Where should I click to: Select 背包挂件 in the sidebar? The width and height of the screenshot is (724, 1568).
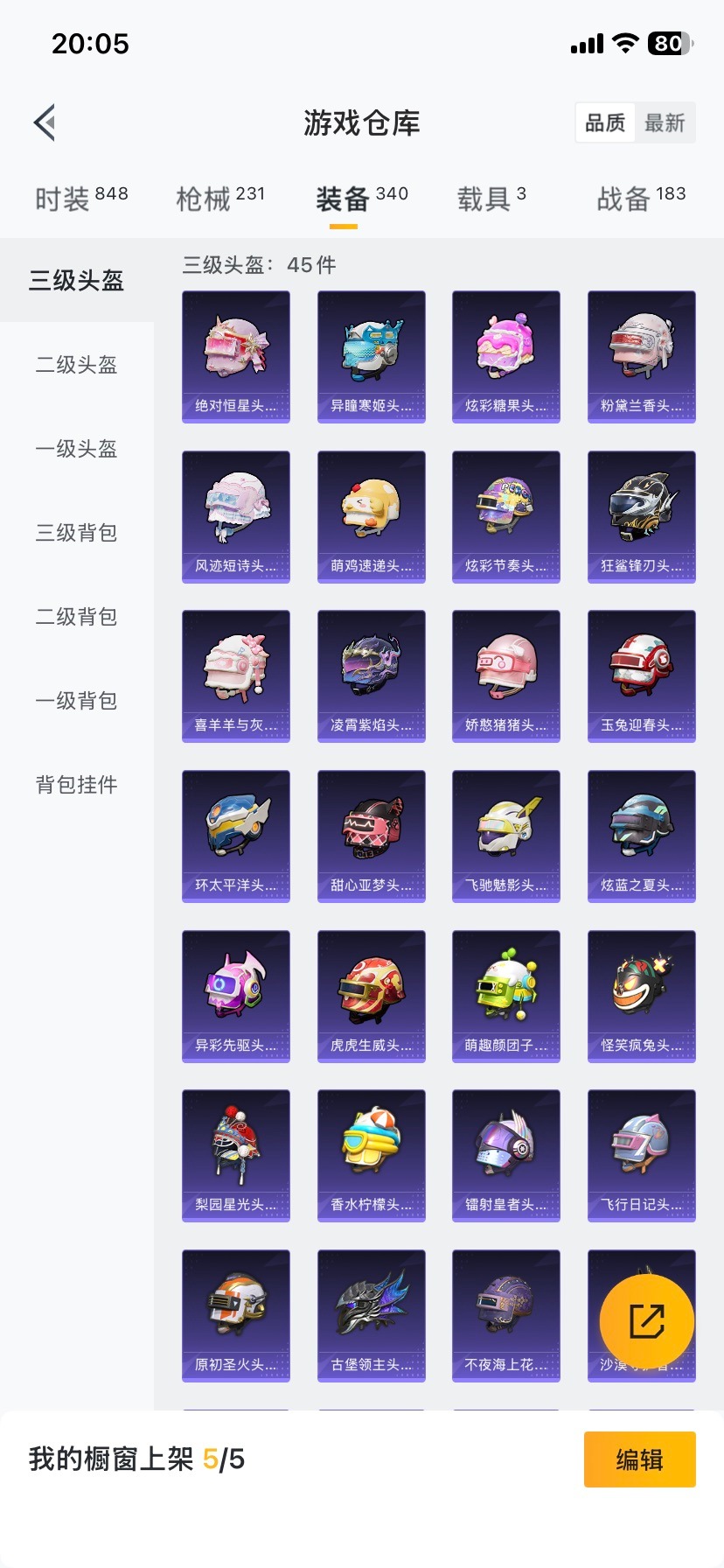point(74,785)
